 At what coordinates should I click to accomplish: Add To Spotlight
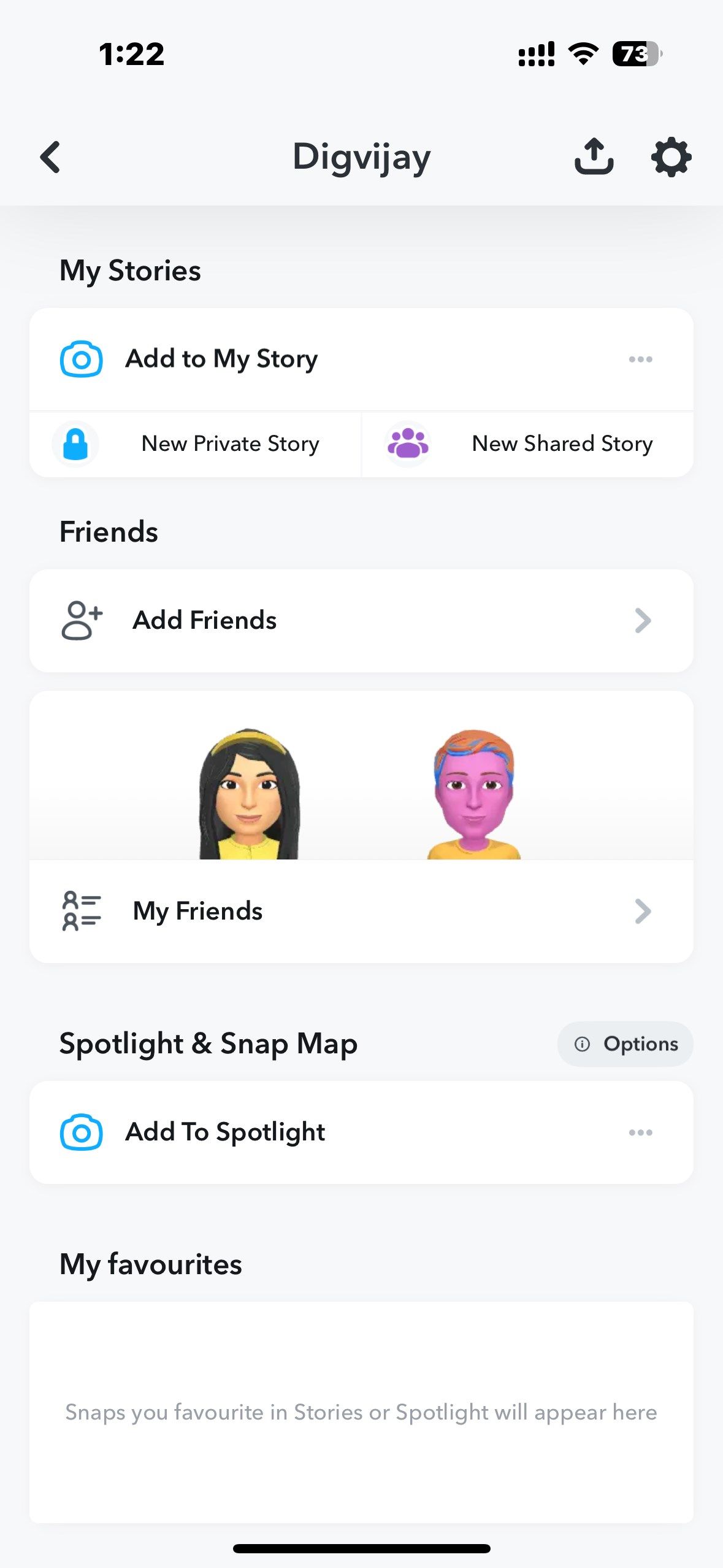click(x=225, y=1132)
